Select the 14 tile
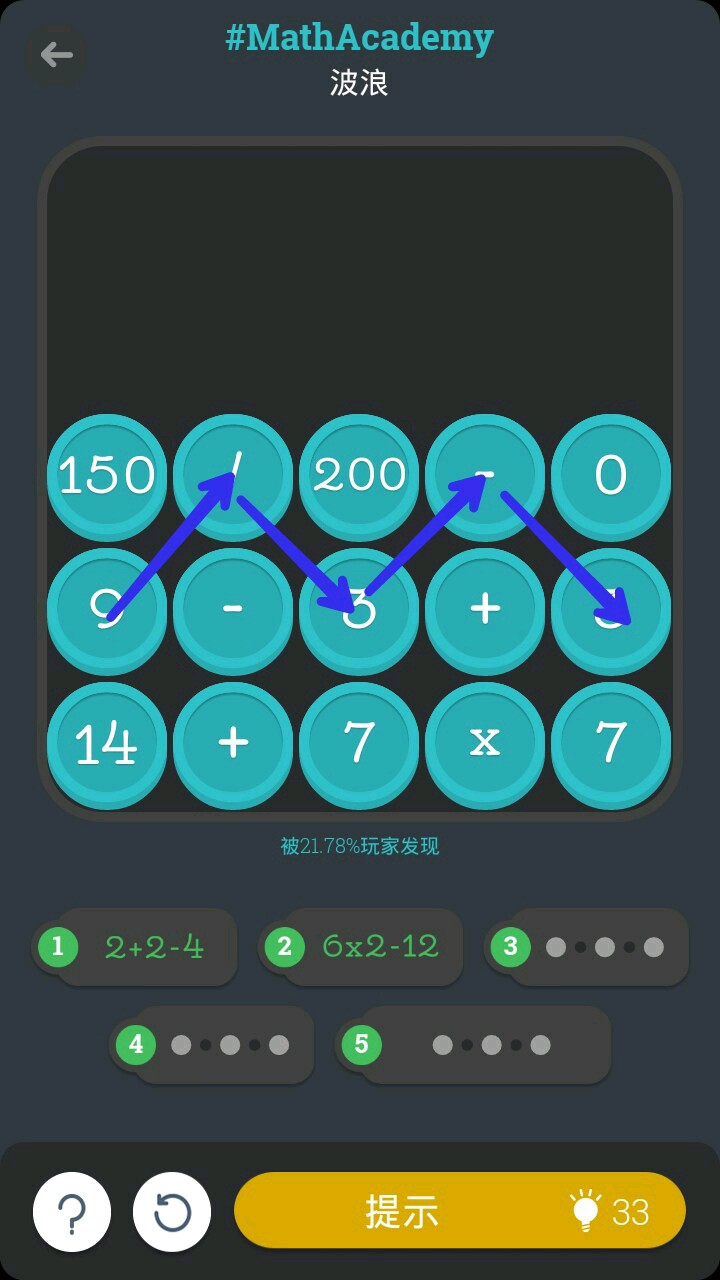 107,742
